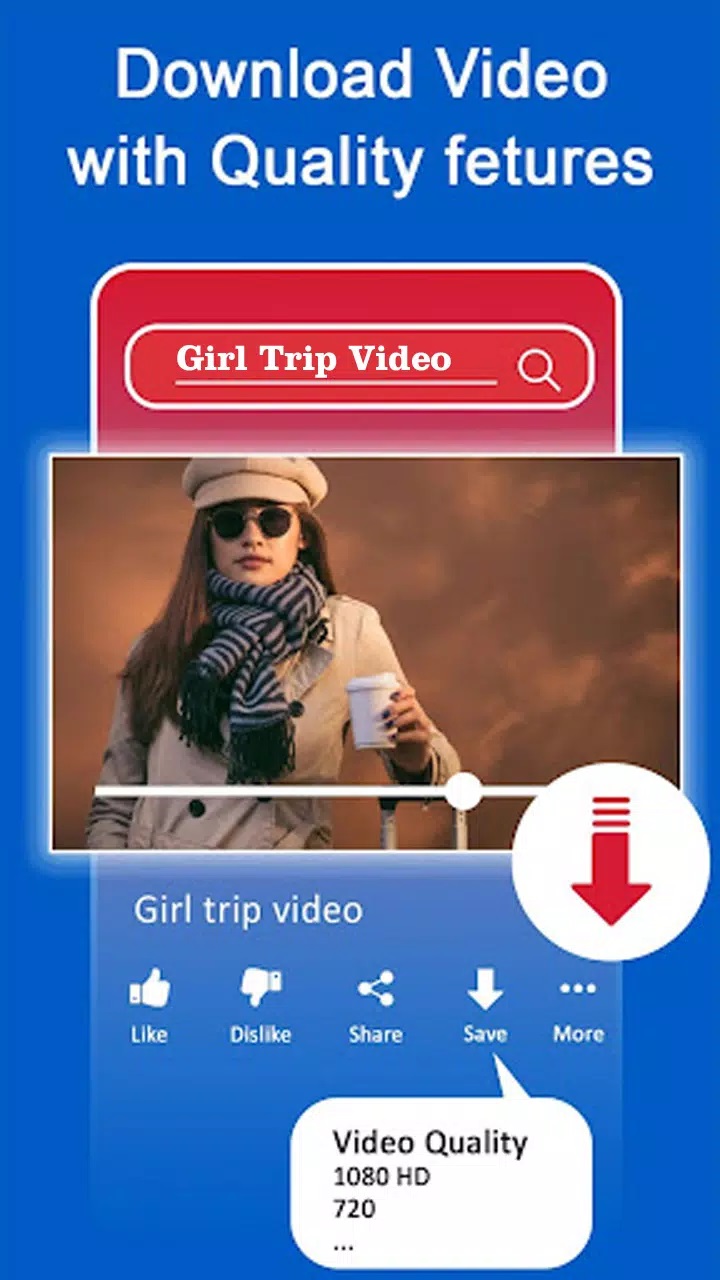Click the Girl trip video title
The image size is (720, 1280).
point(246,909)
